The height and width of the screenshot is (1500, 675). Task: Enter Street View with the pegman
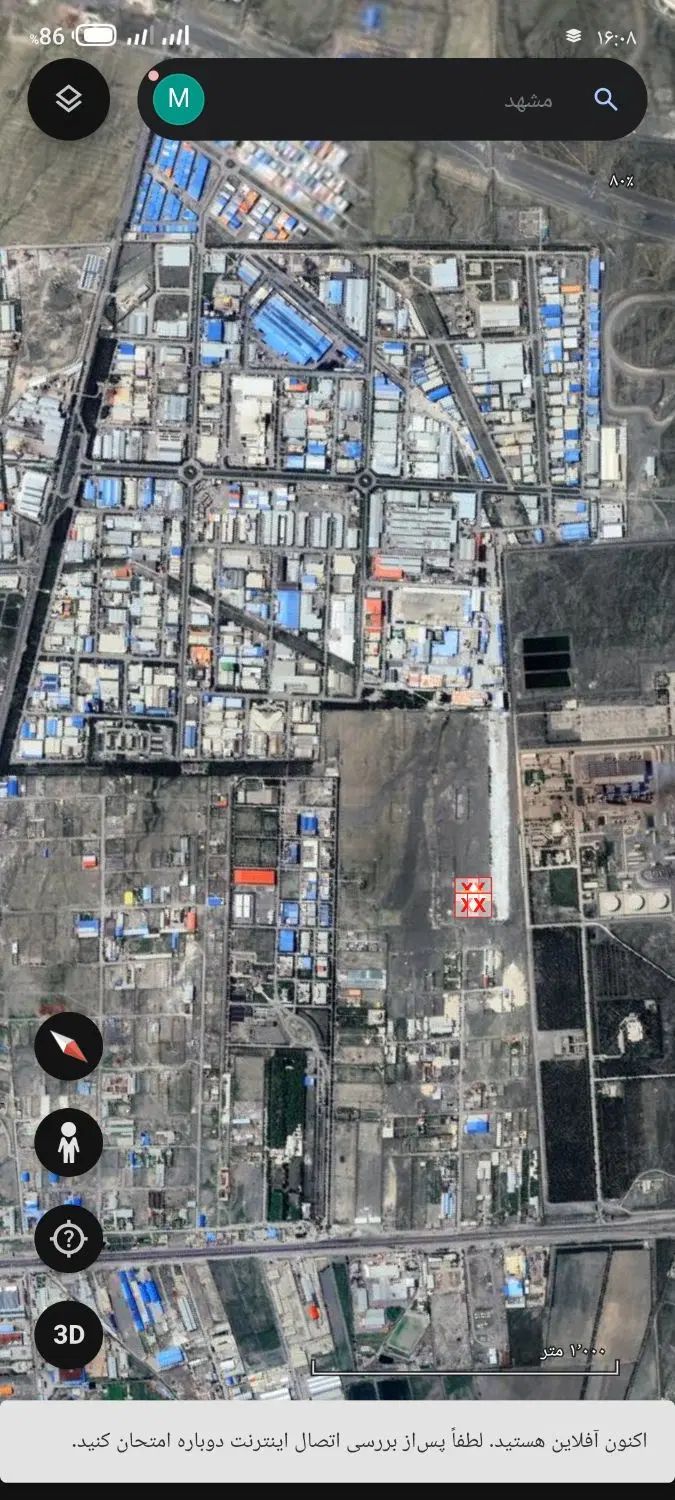click(68, 1142)
